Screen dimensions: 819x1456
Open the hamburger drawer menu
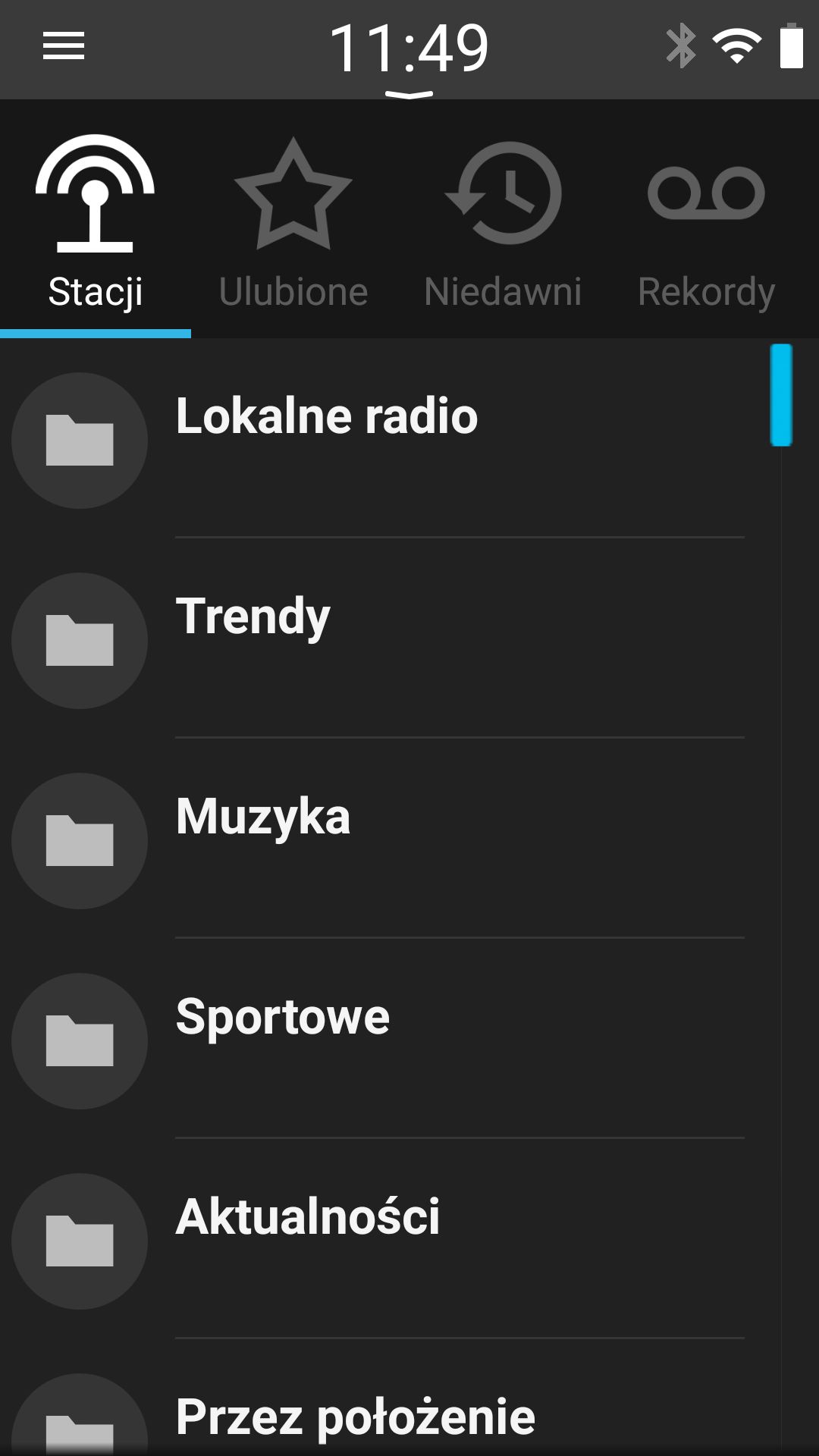[x=64, y=47]
